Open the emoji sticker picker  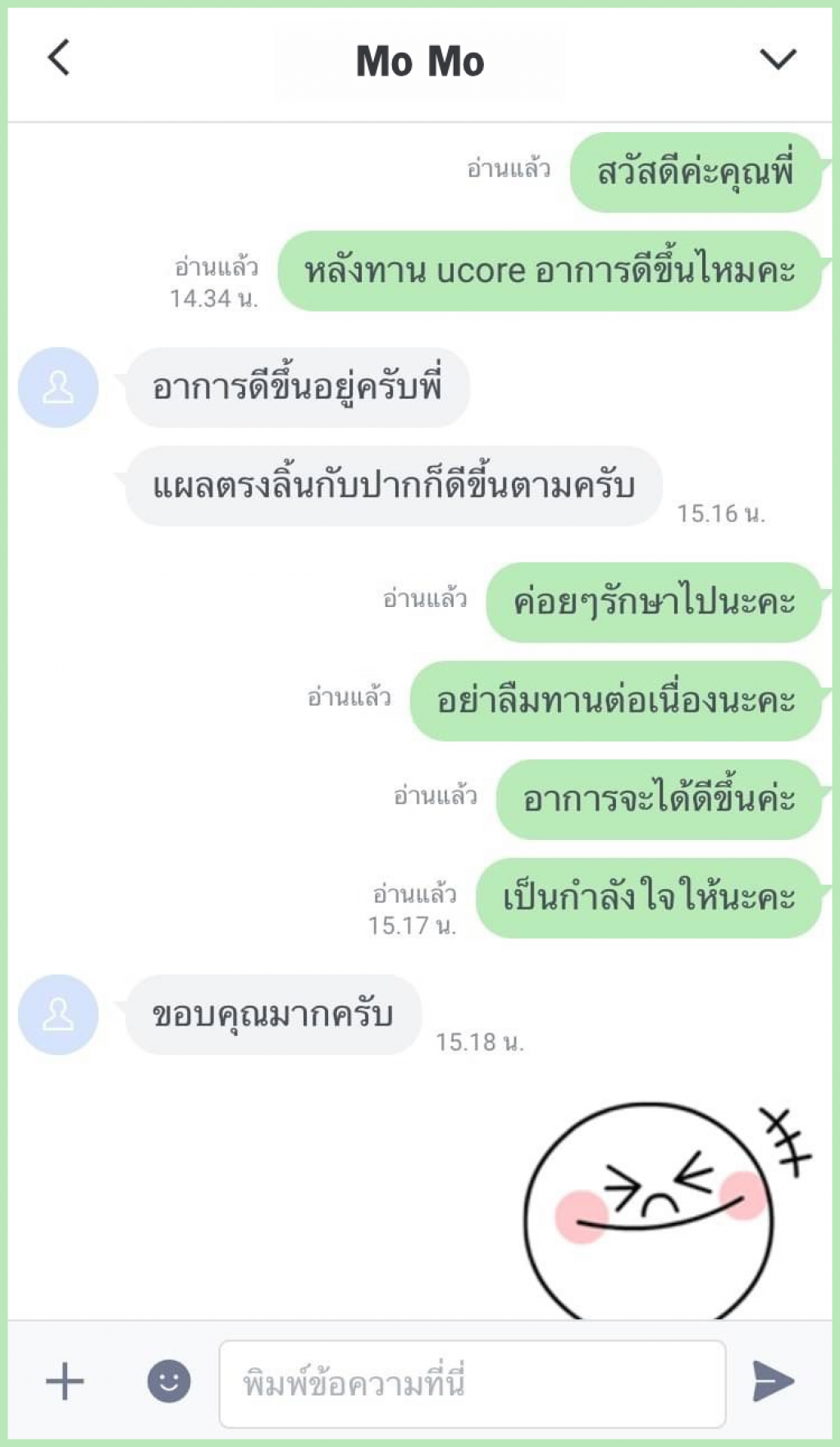[169, 1381]
